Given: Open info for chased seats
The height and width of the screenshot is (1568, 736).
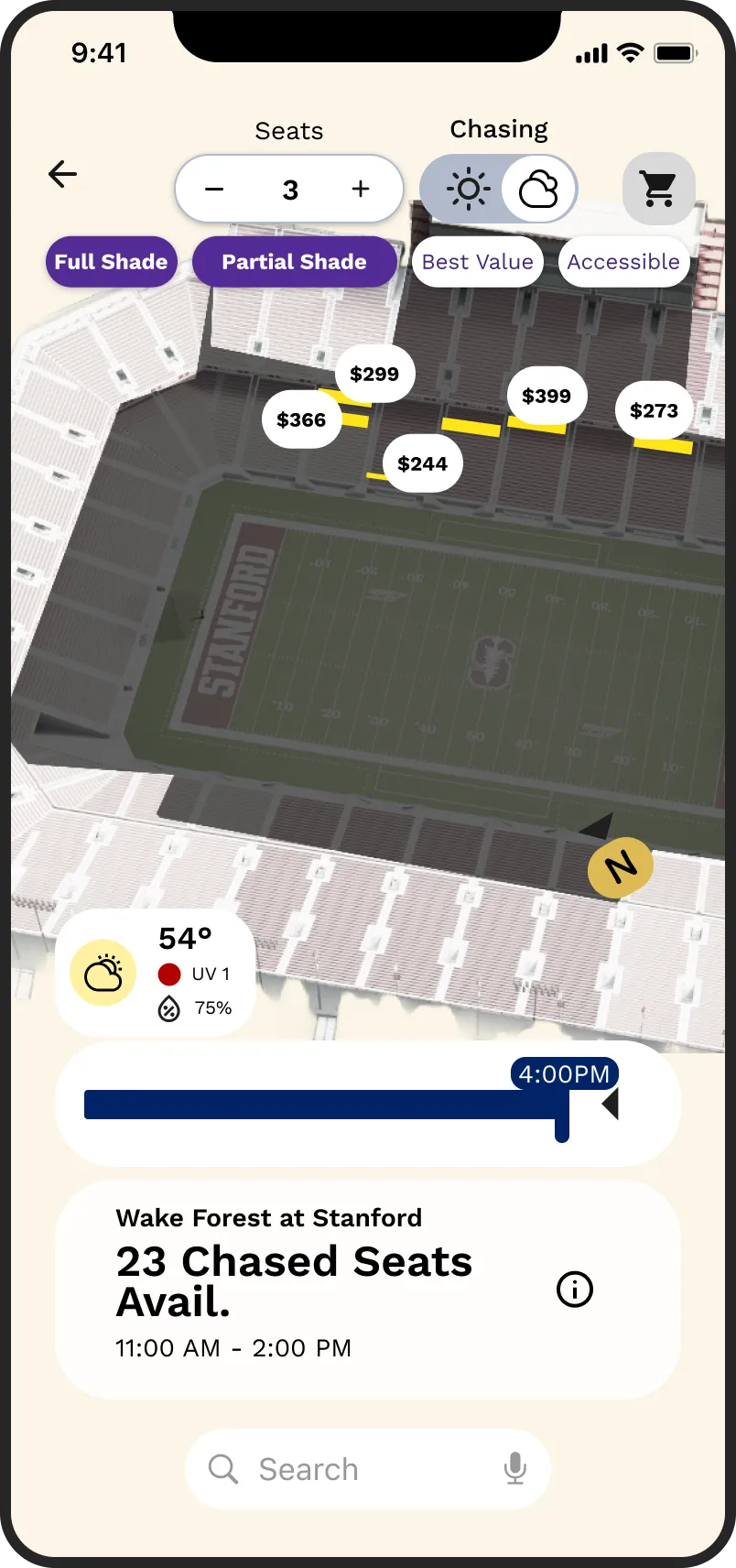Looking at the screenshot, I should [x=575, y=1290].
